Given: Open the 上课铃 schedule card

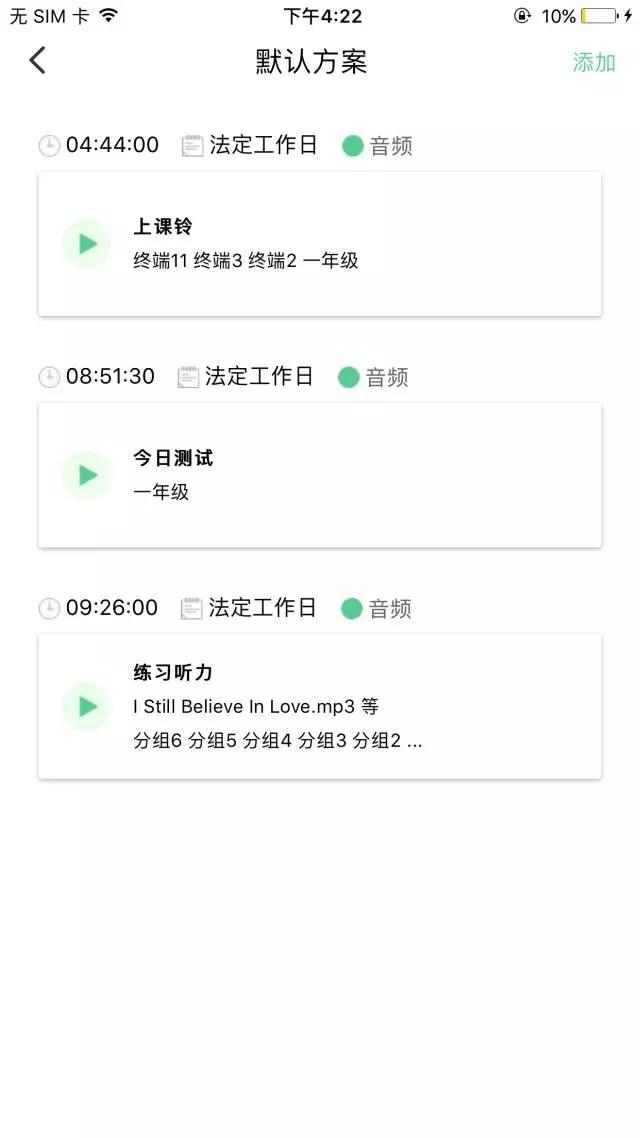Looking at the screenshot, I should pos(320,244).
